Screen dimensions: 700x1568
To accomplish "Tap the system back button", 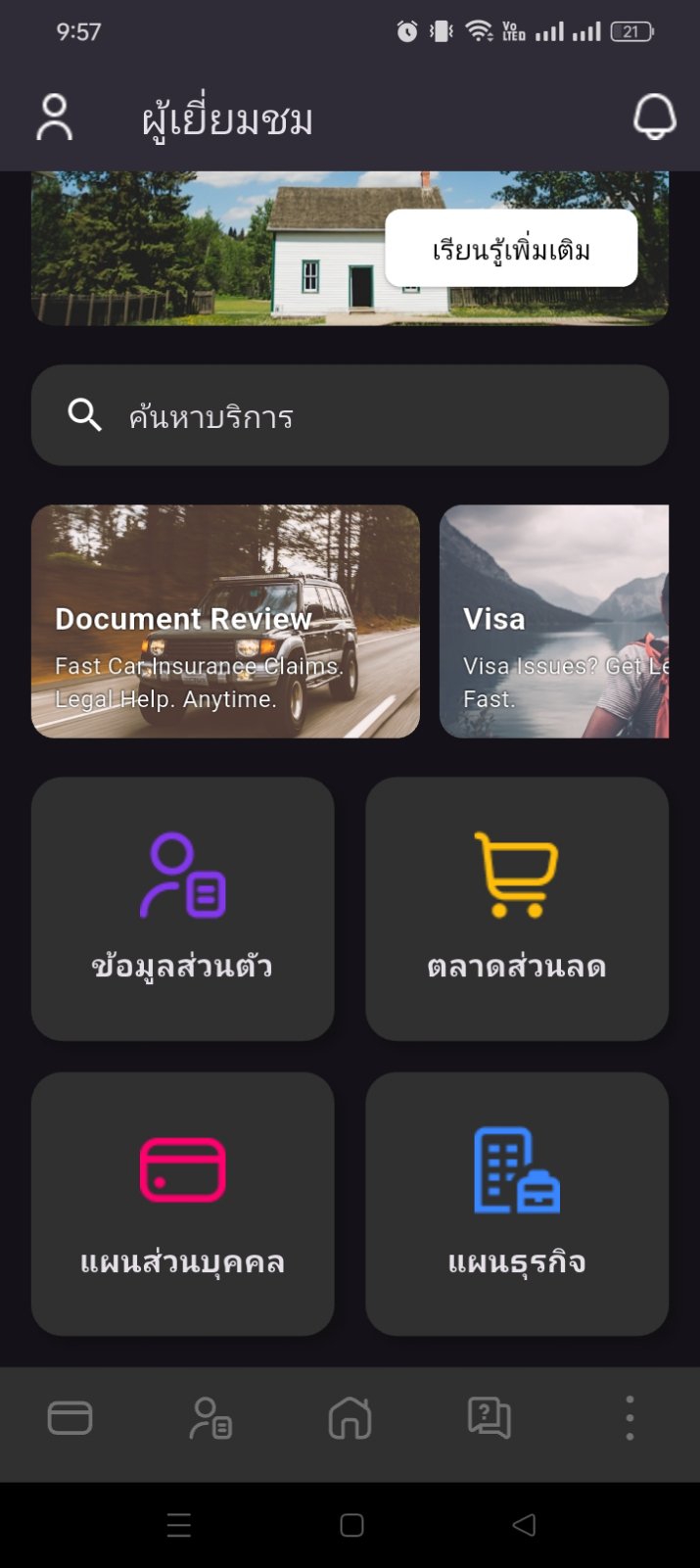I will (525, 1525).
